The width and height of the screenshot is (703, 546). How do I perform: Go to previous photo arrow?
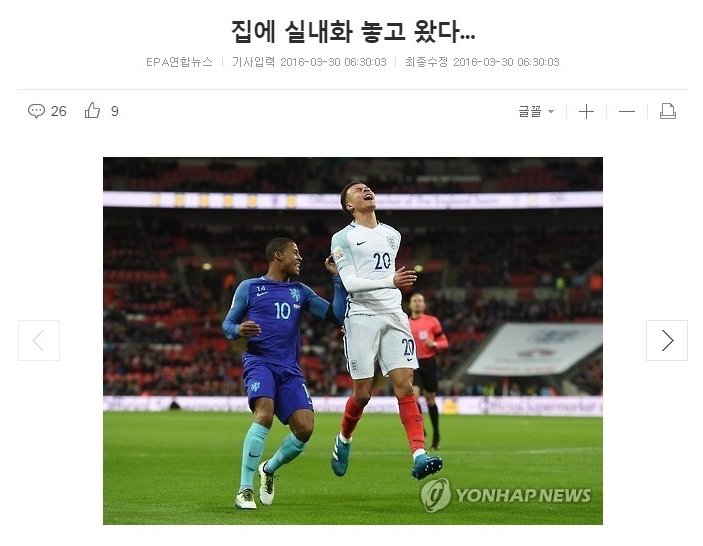coord(39,340)
